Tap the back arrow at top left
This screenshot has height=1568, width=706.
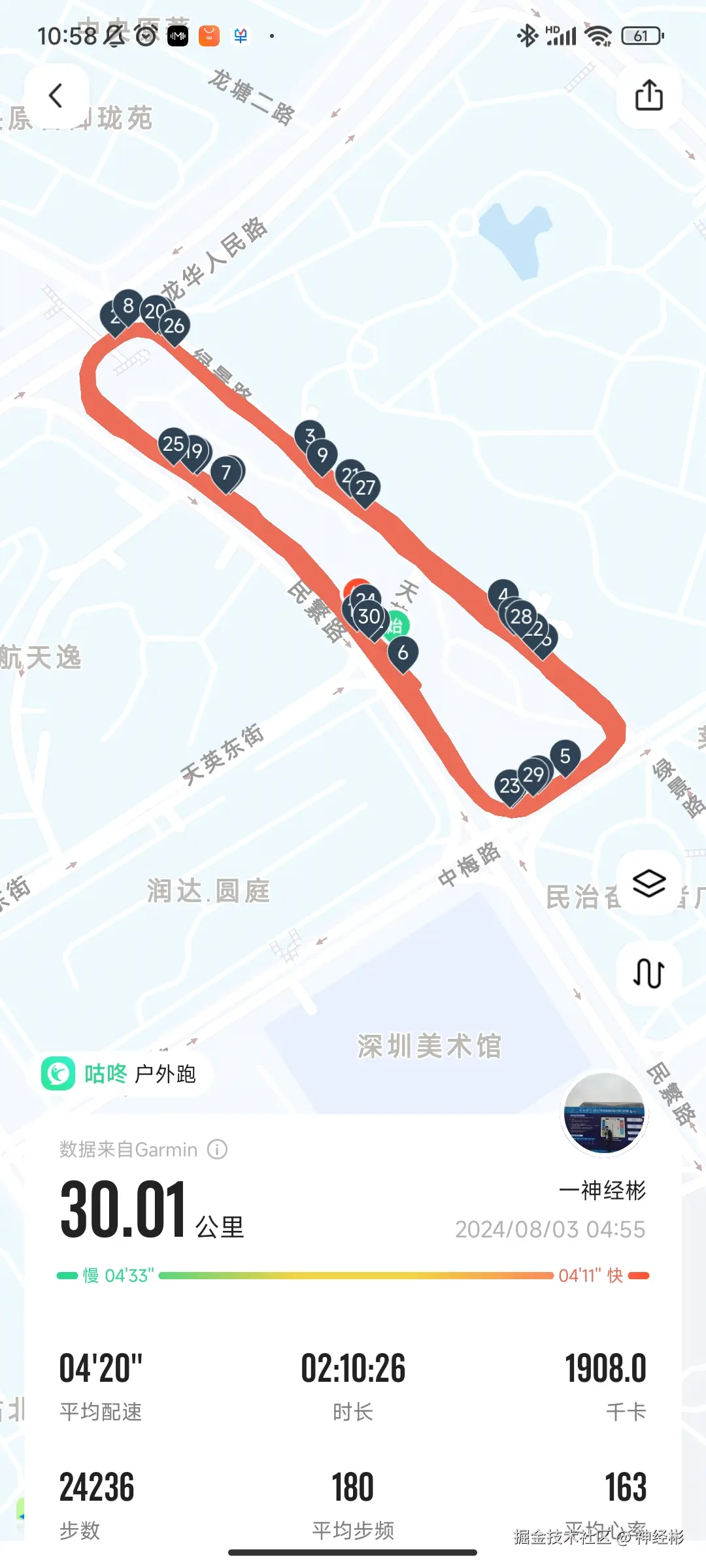click(58, 95)
